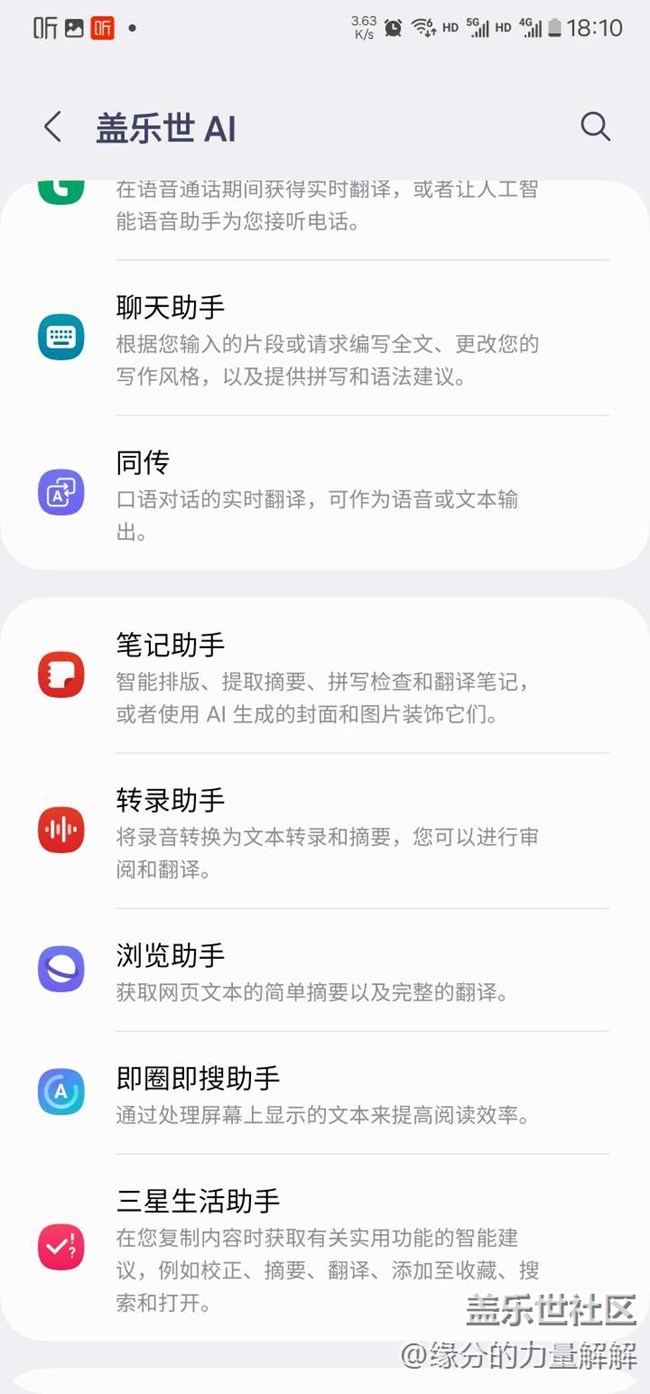
Task: Tap the 转录助手 row
Action: (325, 831)
